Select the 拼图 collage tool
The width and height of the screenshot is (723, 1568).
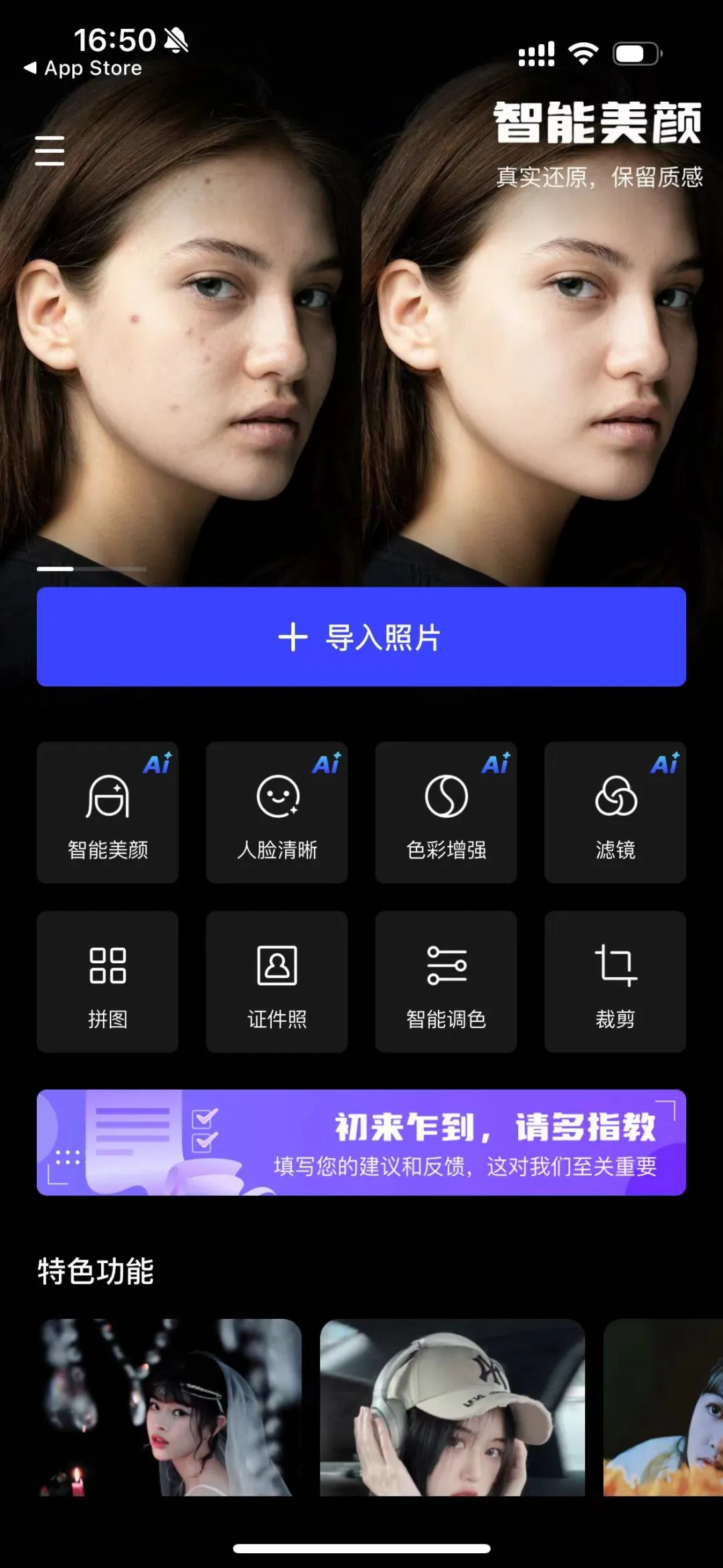(107, 981)
